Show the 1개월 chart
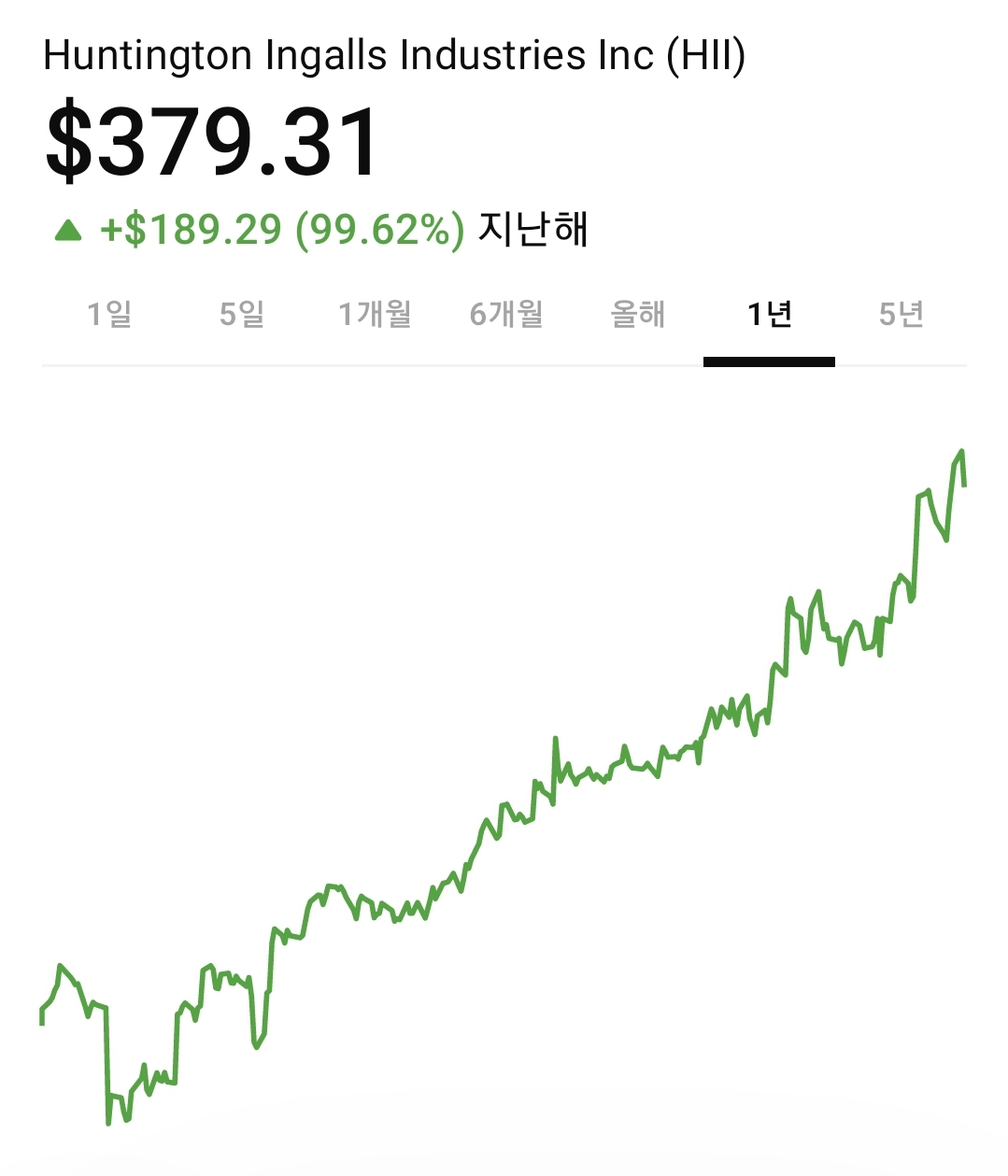The image size is (1008, 1176). pyautogui.click(x=375, y=314)
